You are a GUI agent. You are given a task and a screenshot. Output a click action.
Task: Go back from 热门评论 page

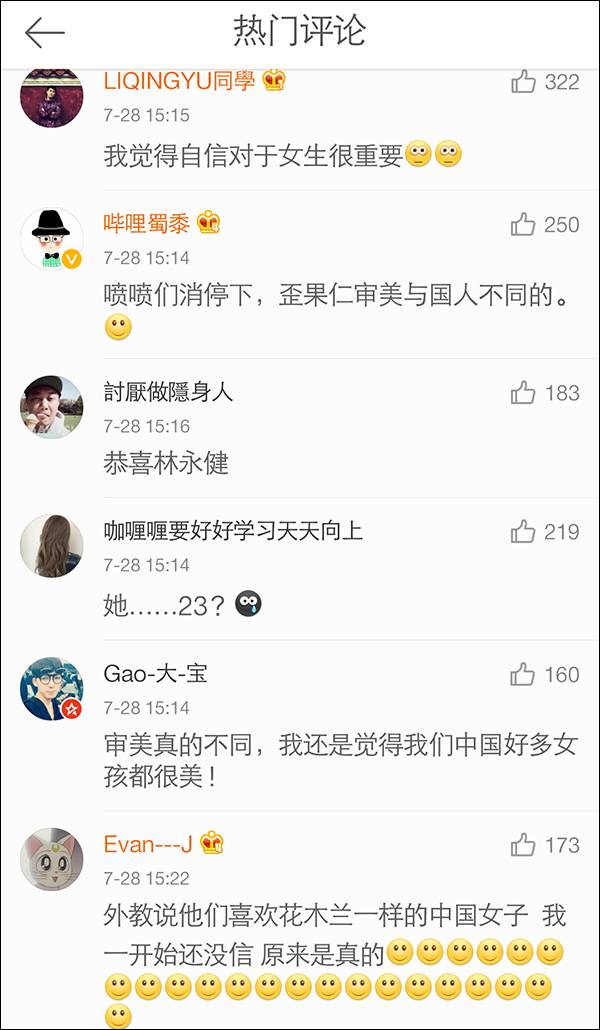[45, 32]
